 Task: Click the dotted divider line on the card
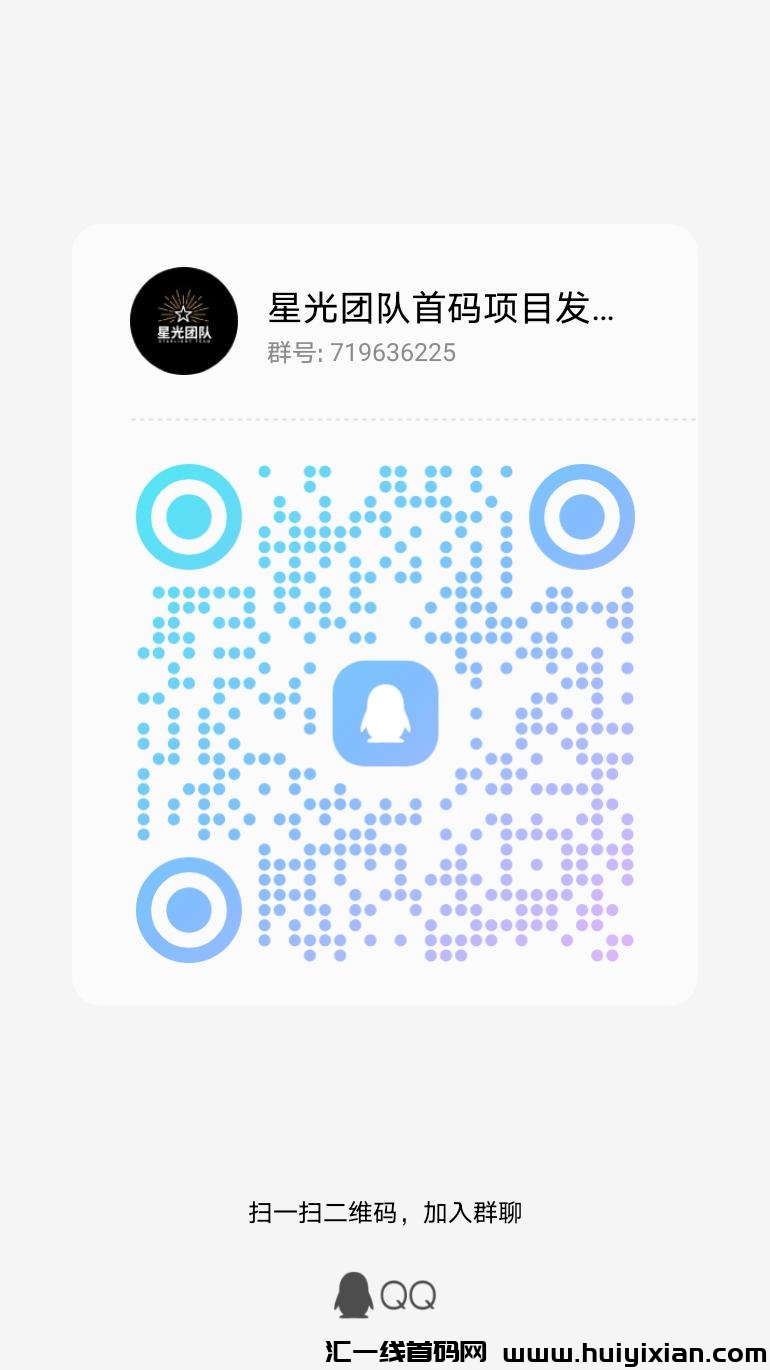412,419
